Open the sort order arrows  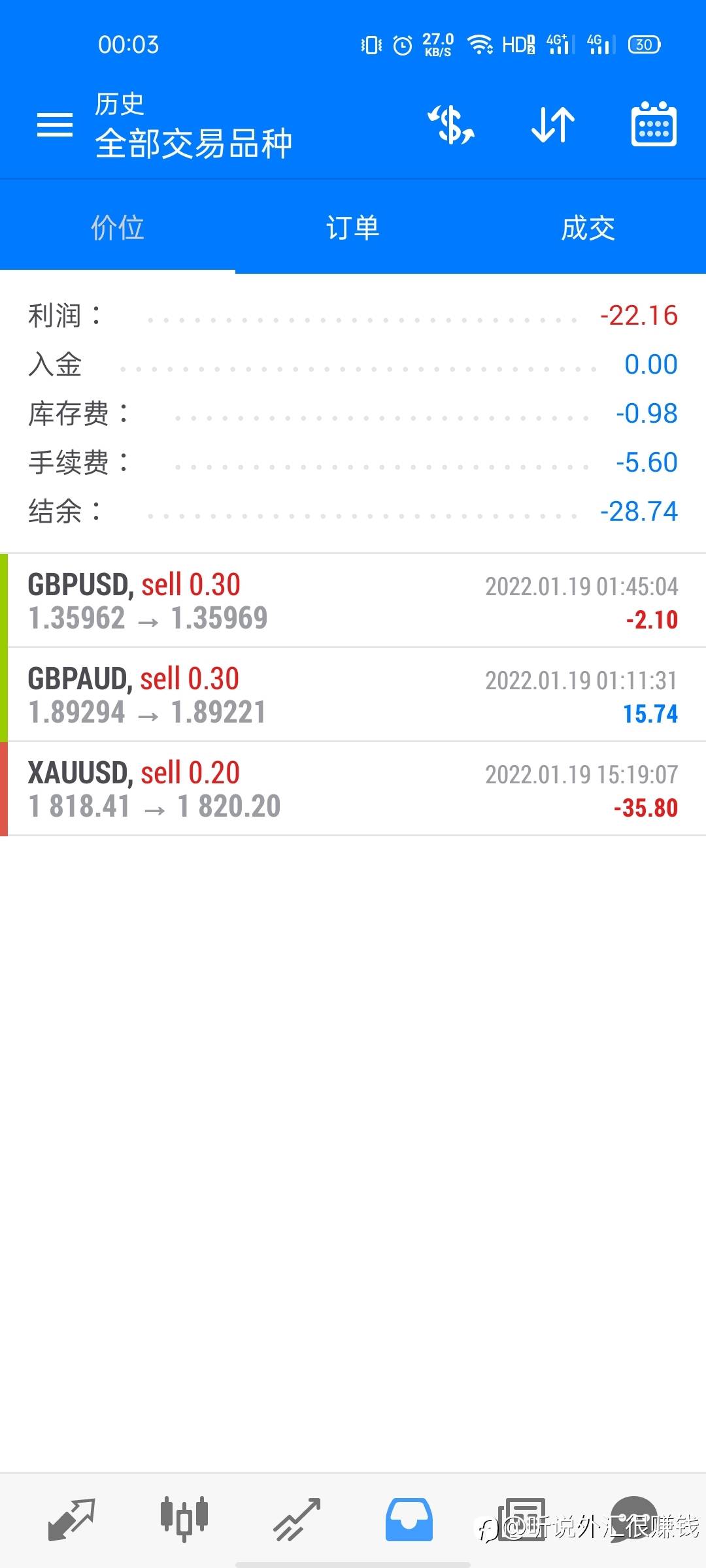(553, 124)
